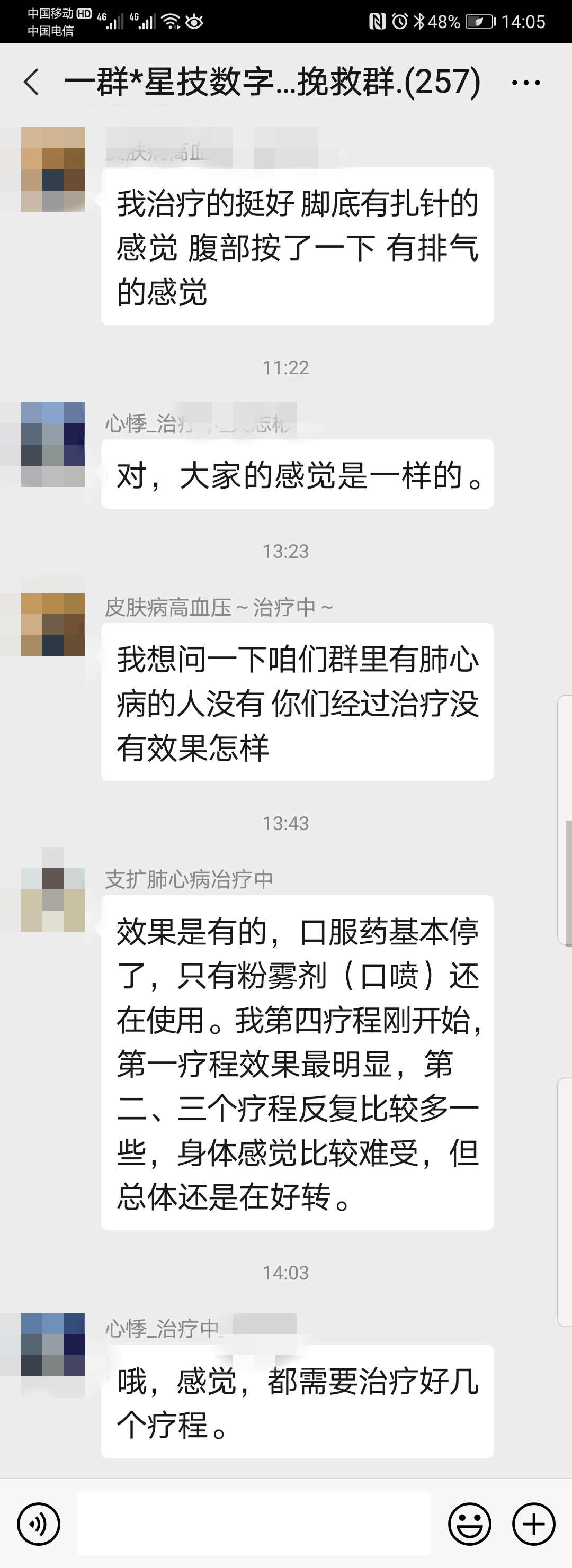The width and height of the screenshot is (572, 1568).
Task: Open avatar beside 我想问一下咱们群里有肺心病 message
Action: [53, 625]
